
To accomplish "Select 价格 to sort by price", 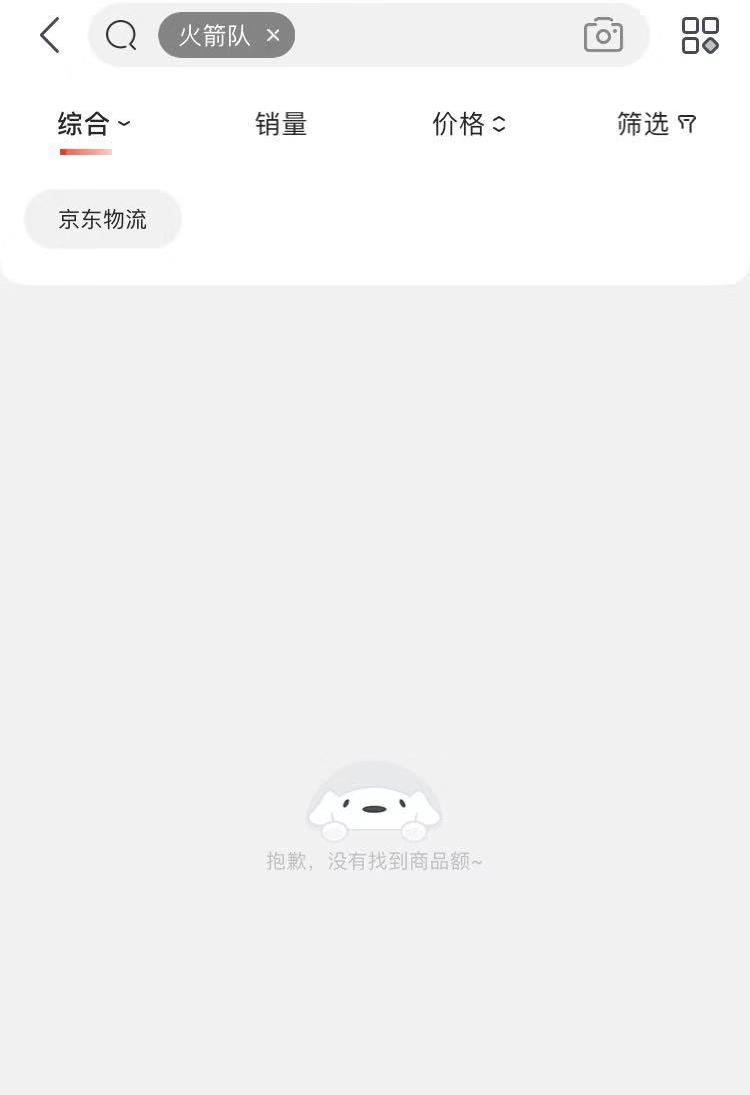I will [x=460, y=124].
